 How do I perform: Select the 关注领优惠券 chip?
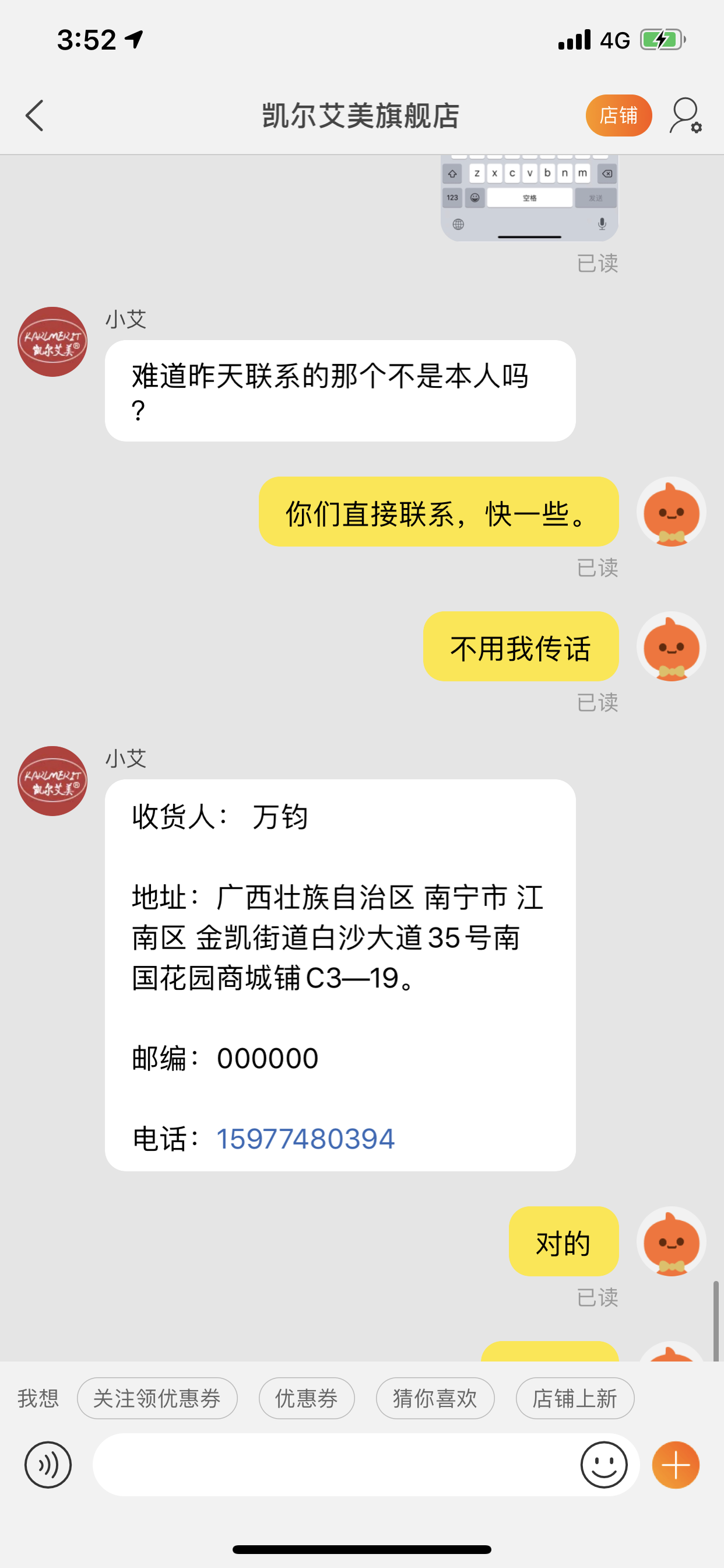[157, 1398]
